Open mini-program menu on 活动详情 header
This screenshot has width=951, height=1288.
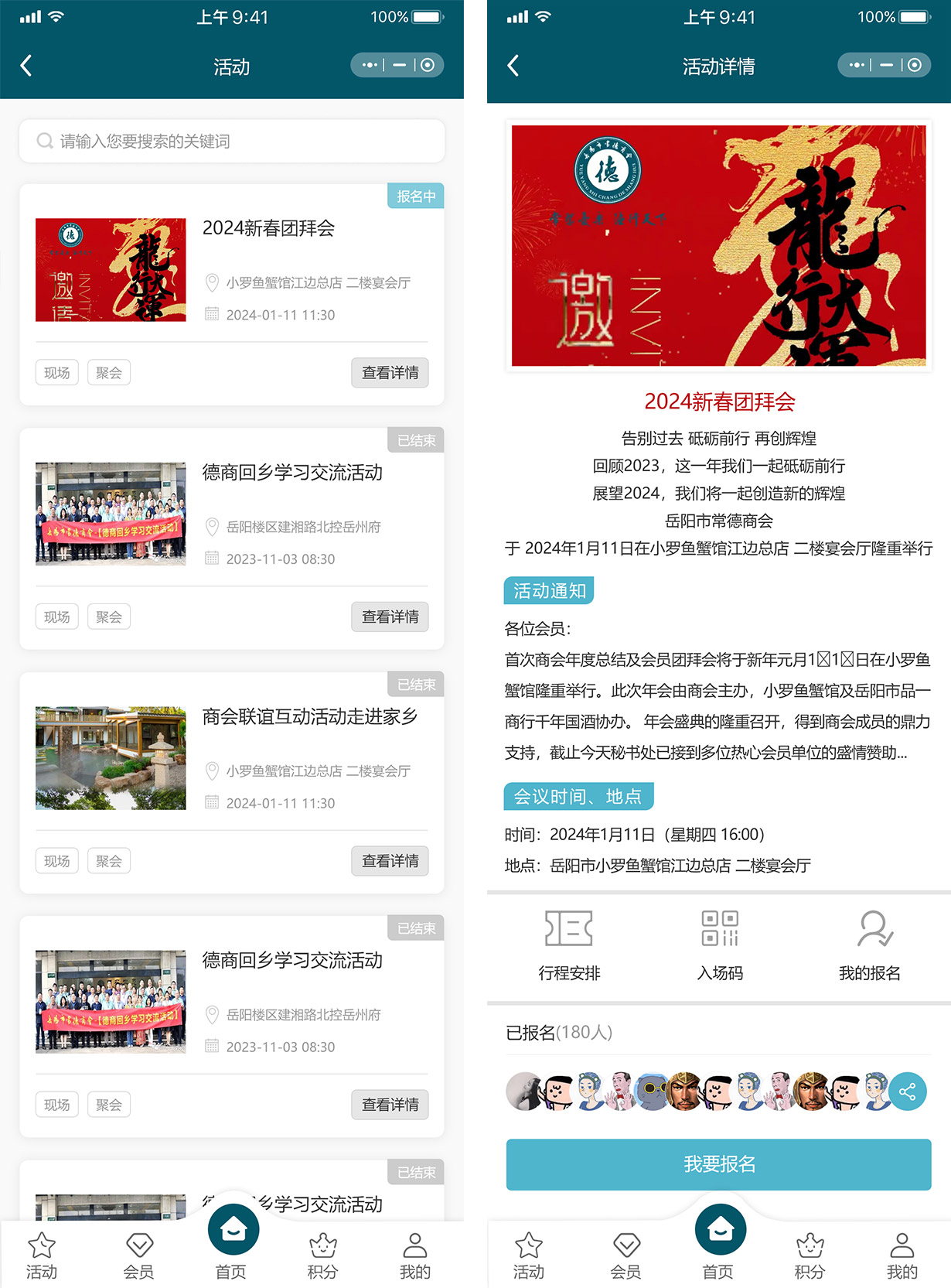pyautogui.click(x=856, y=65)
